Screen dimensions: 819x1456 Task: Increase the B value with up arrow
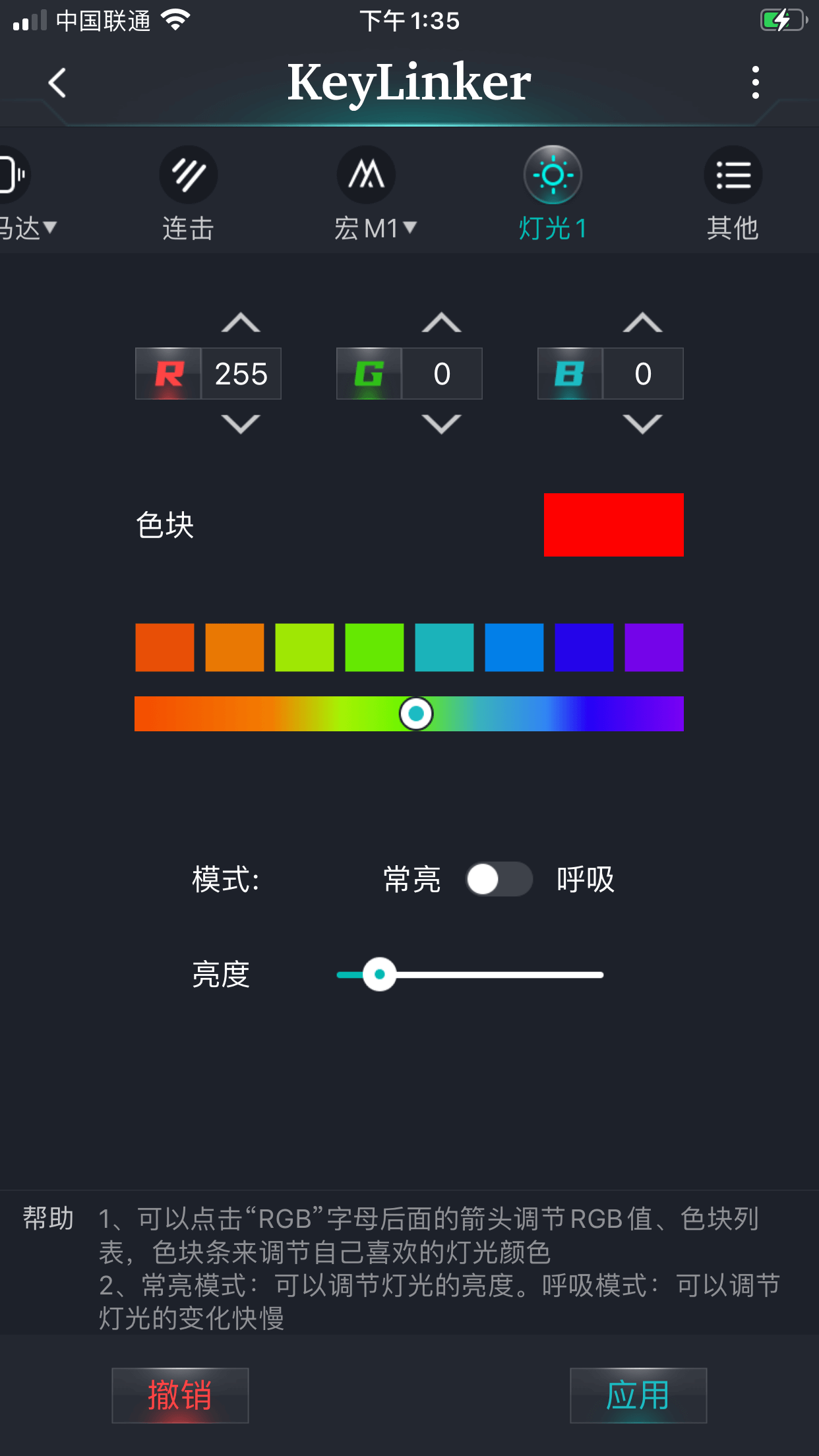click(x=642, y=322)
